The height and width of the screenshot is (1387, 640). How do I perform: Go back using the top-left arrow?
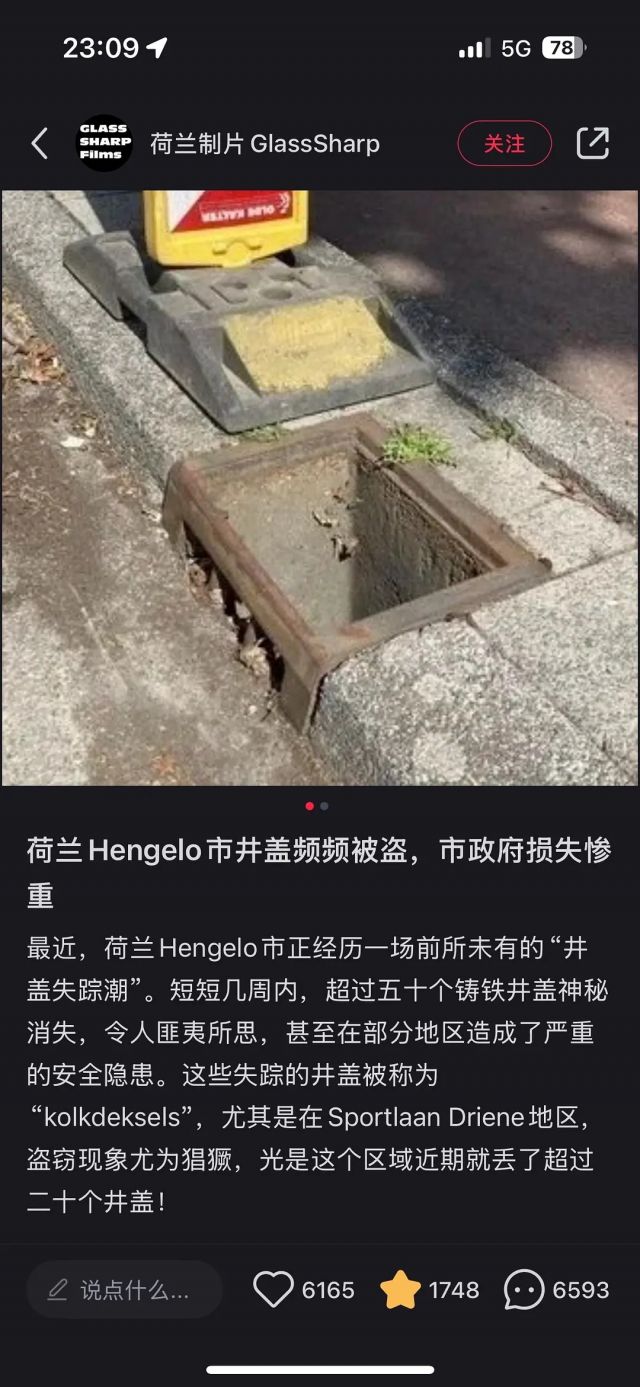(39, 144)
